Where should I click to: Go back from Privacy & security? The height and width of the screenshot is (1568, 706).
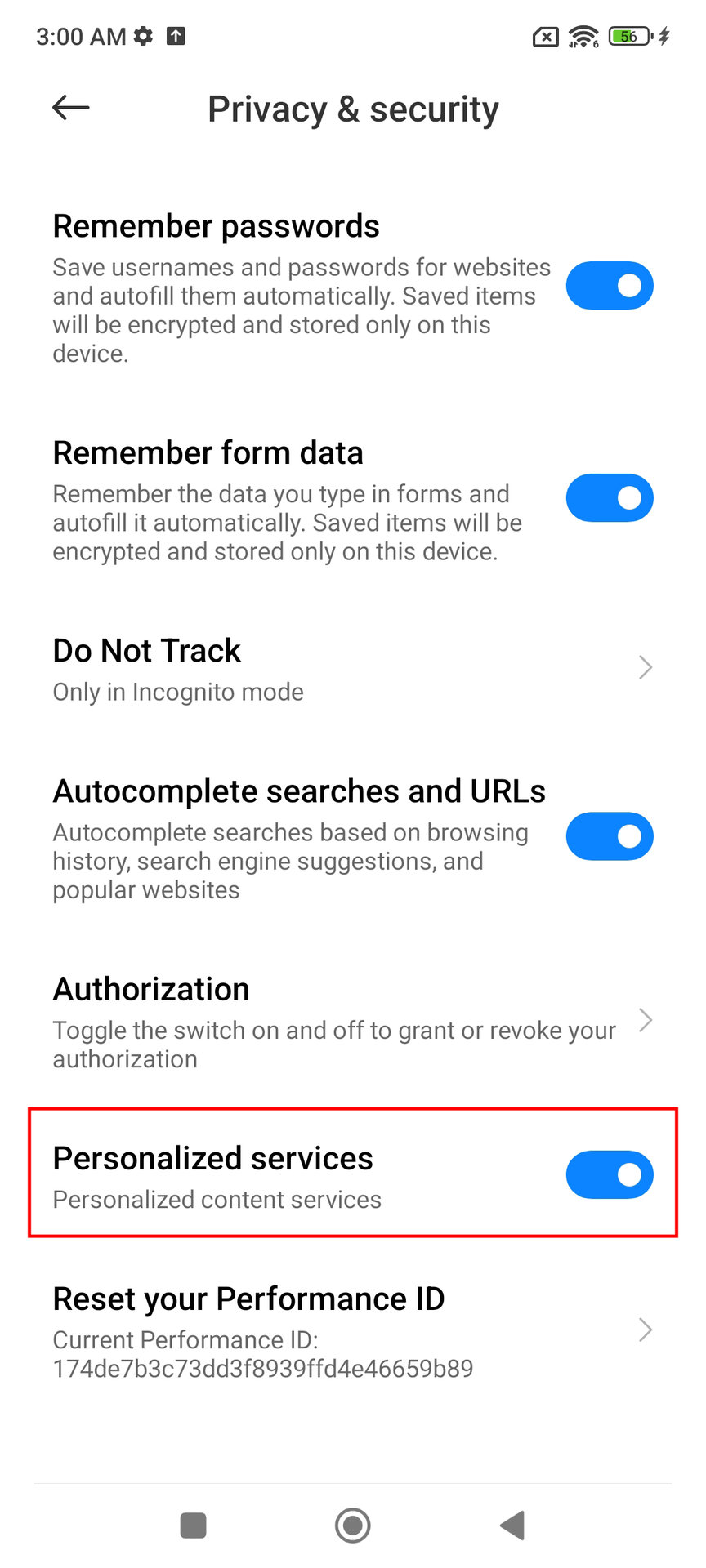point(71,108)
